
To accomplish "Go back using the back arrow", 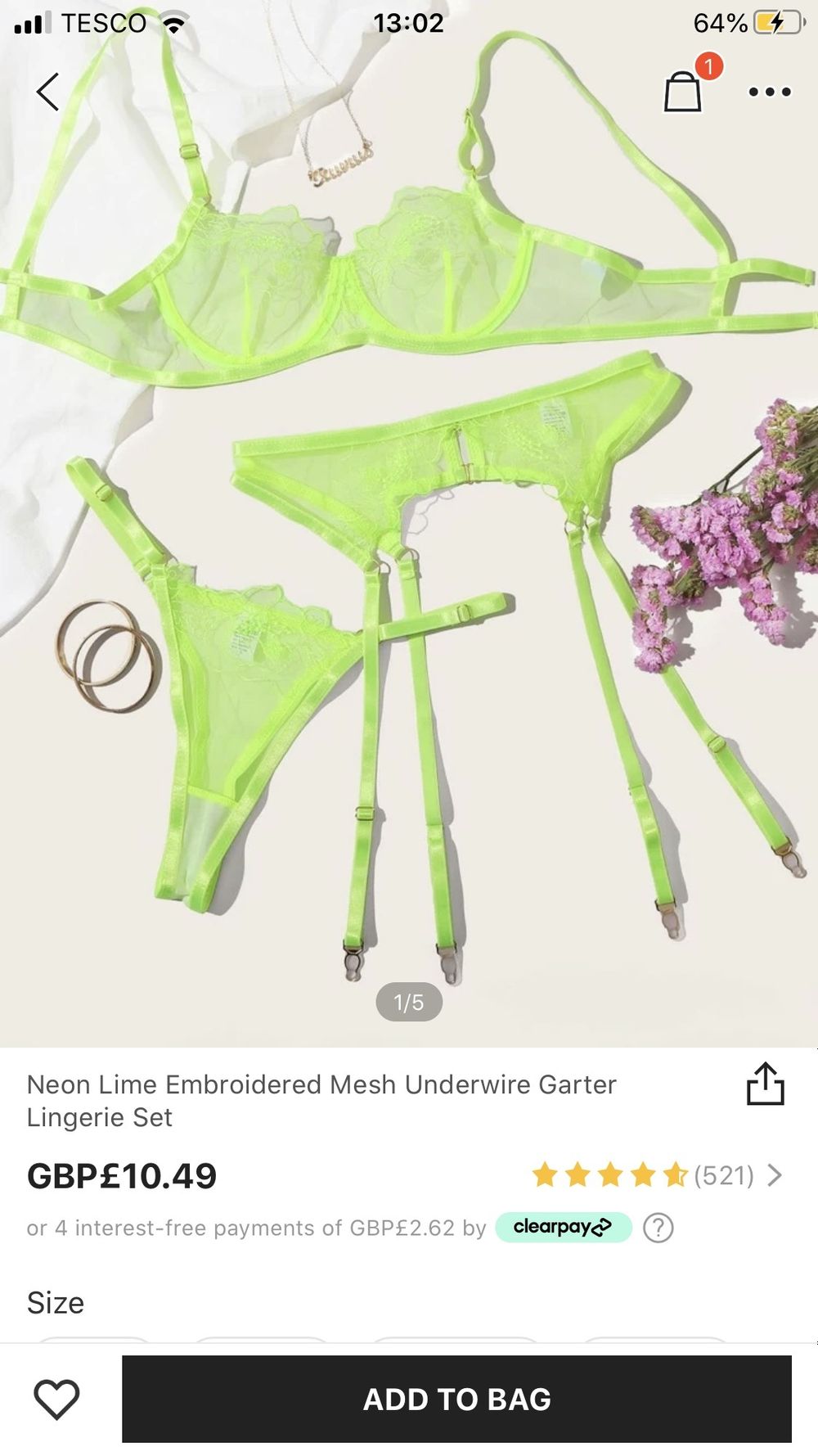I will pos(48,92).
